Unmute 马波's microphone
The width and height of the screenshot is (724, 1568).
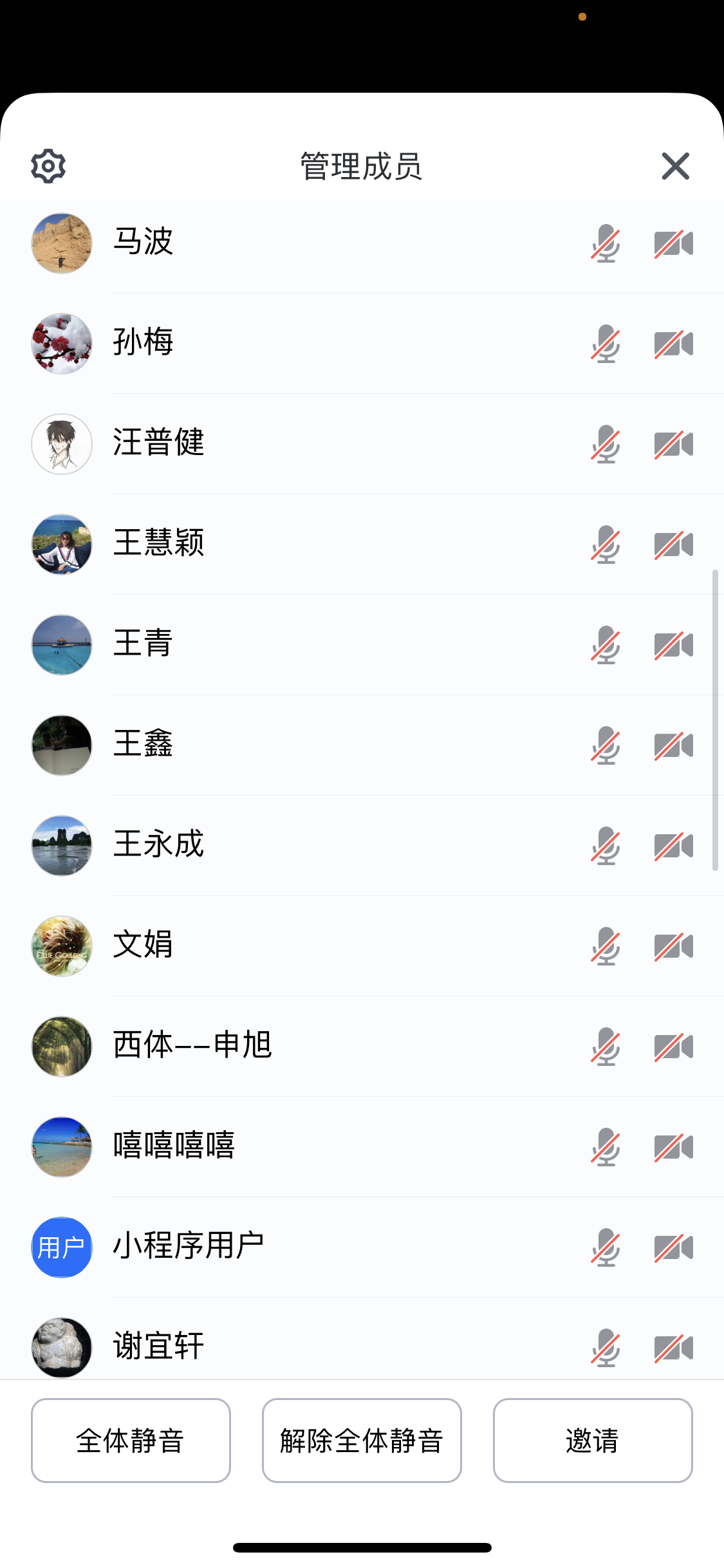tap(606, 243)
